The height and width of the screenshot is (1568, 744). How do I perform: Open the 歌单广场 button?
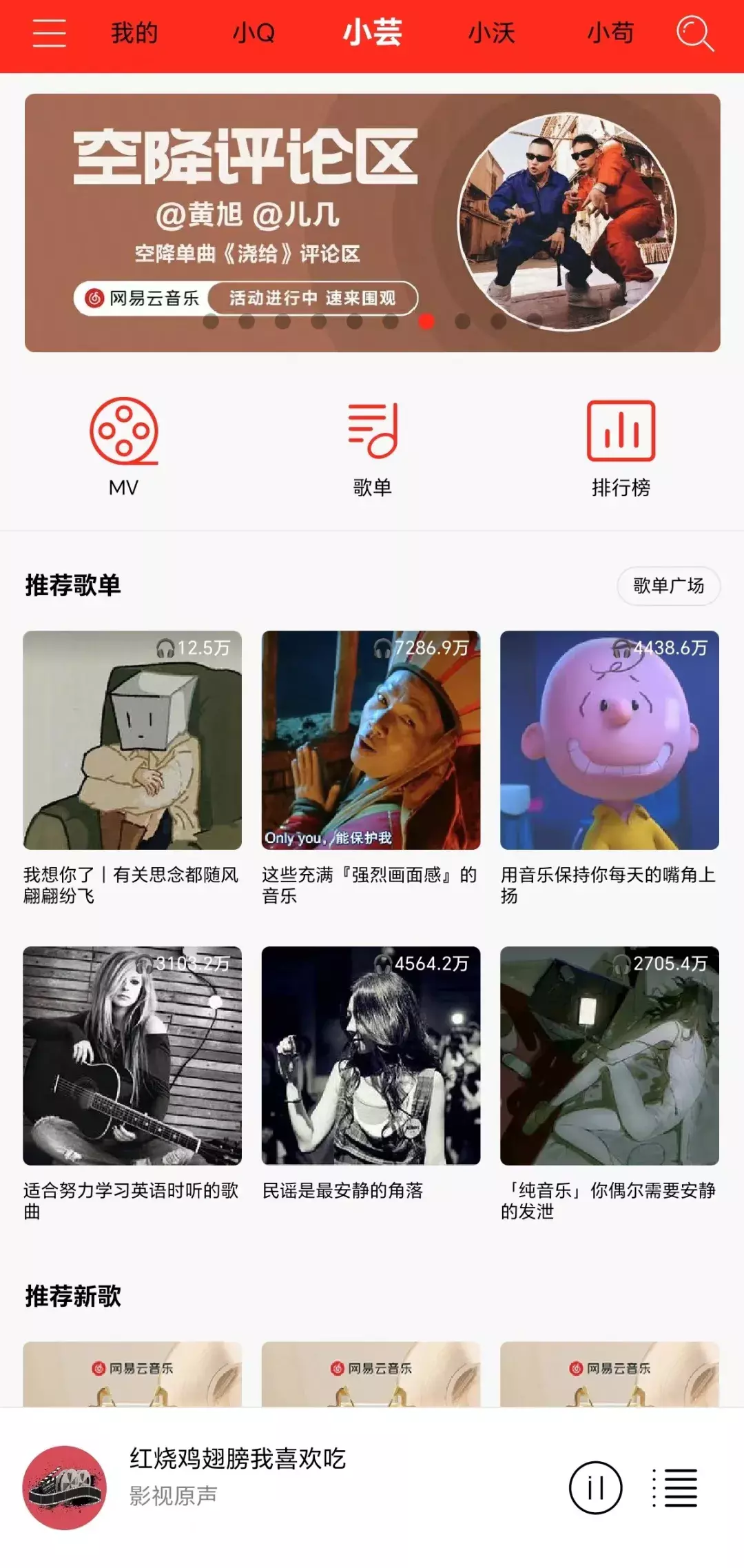coord(668,586)
